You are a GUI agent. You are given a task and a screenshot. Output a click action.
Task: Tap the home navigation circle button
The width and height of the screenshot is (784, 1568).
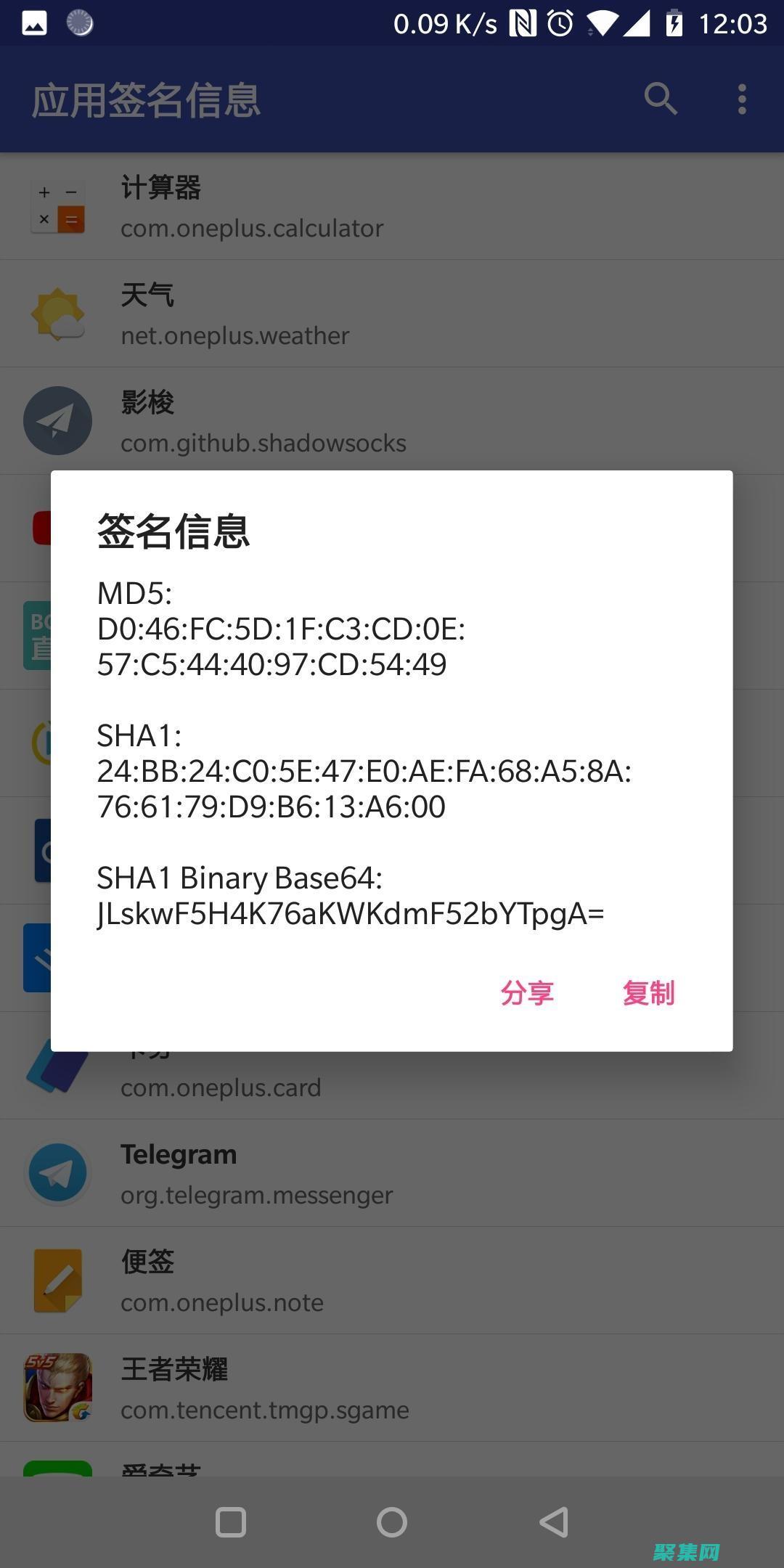pos(392,1524)
